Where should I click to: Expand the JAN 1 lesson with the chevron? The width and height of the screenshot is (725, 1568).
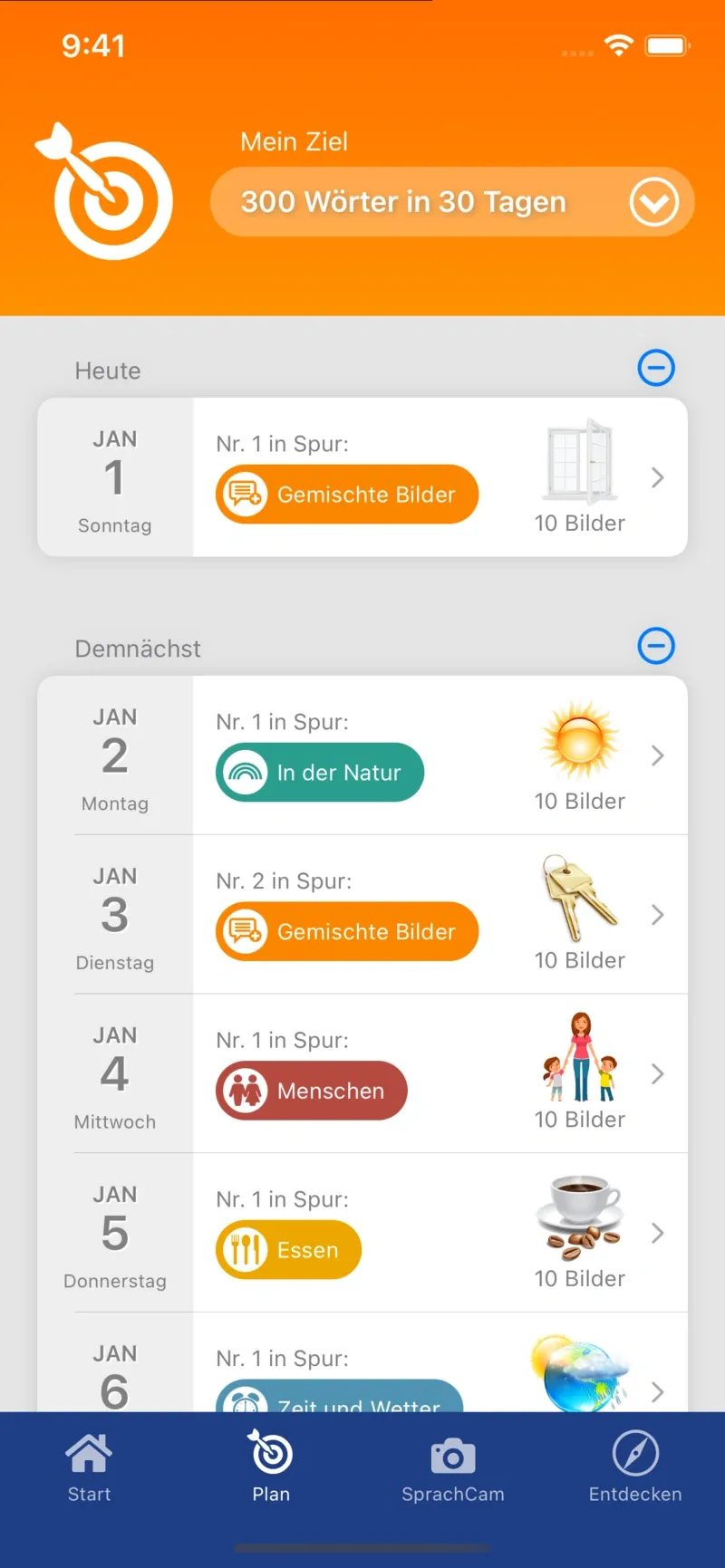[657, 477]
